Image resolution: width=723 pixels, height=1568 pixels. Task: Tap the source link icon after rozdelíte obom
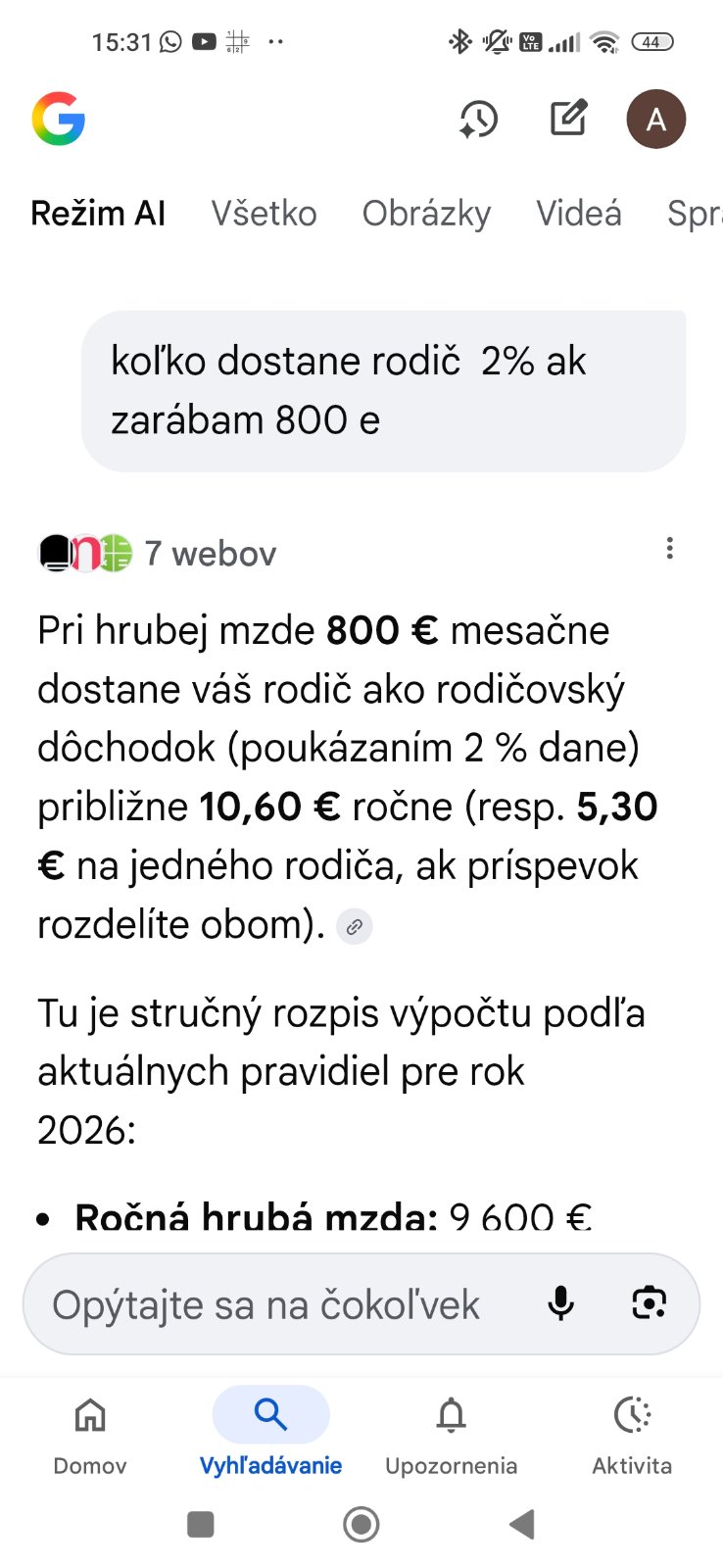[355, 926]
